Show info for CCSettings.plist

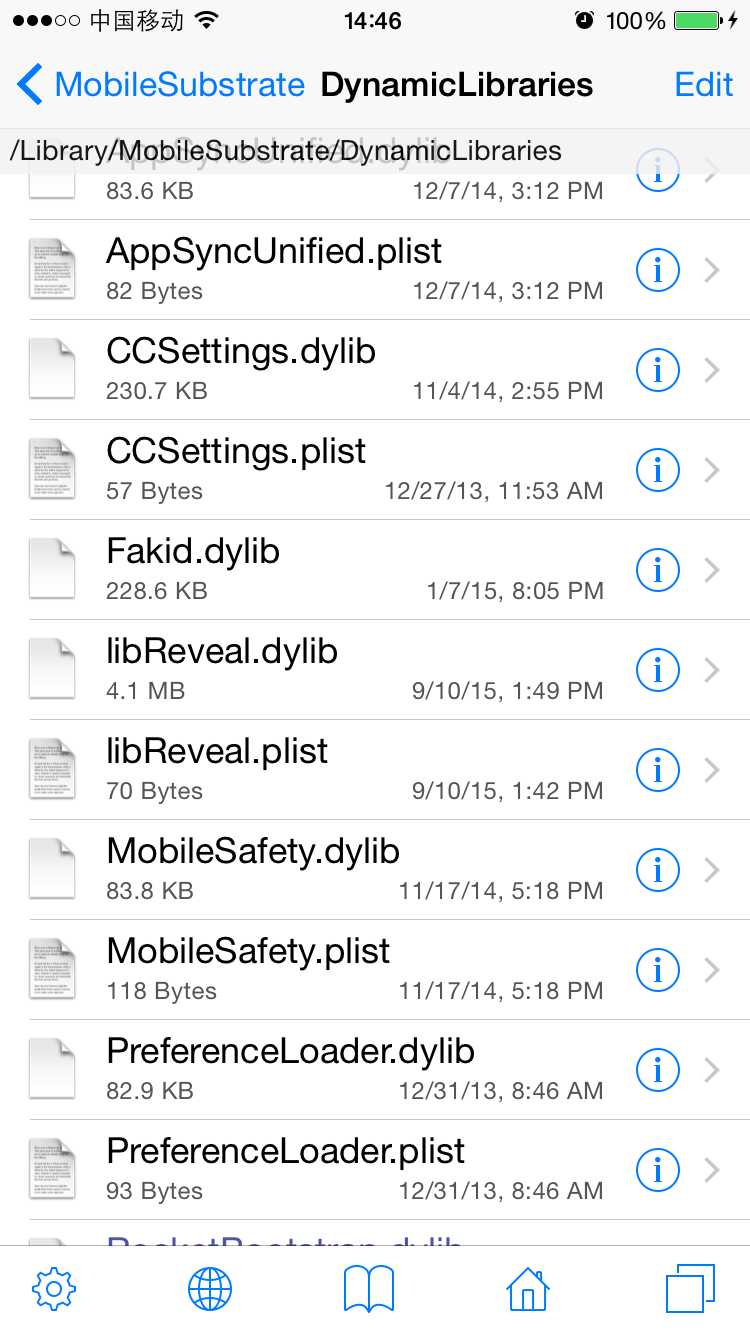(x=658, y=470)
